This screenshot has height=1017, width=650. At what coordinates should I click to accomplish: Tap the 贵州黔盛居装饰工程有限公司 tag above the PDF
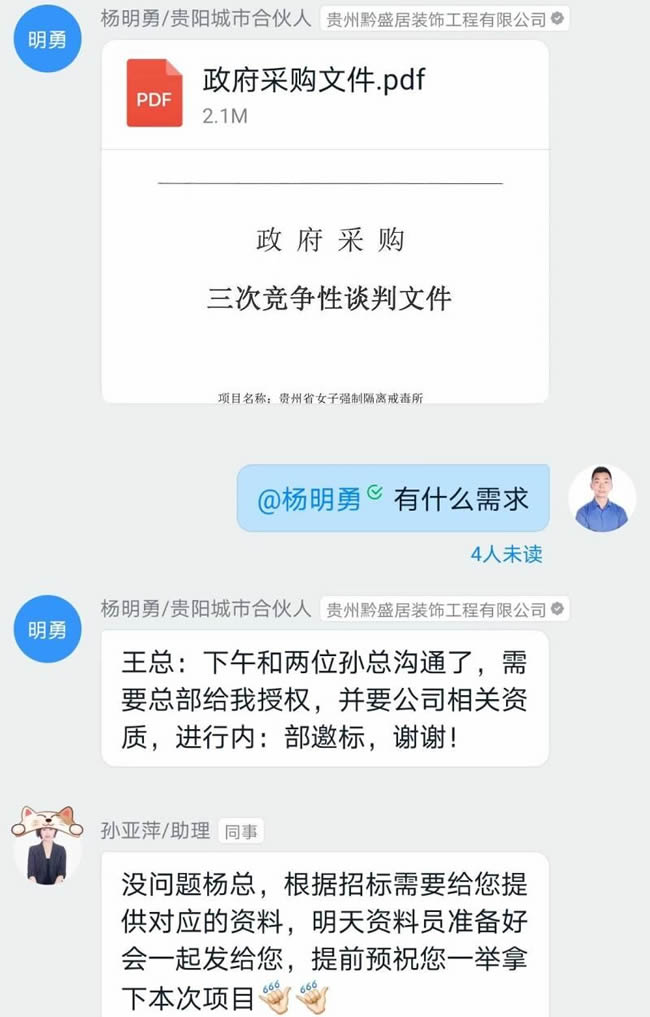pos(444,18)
